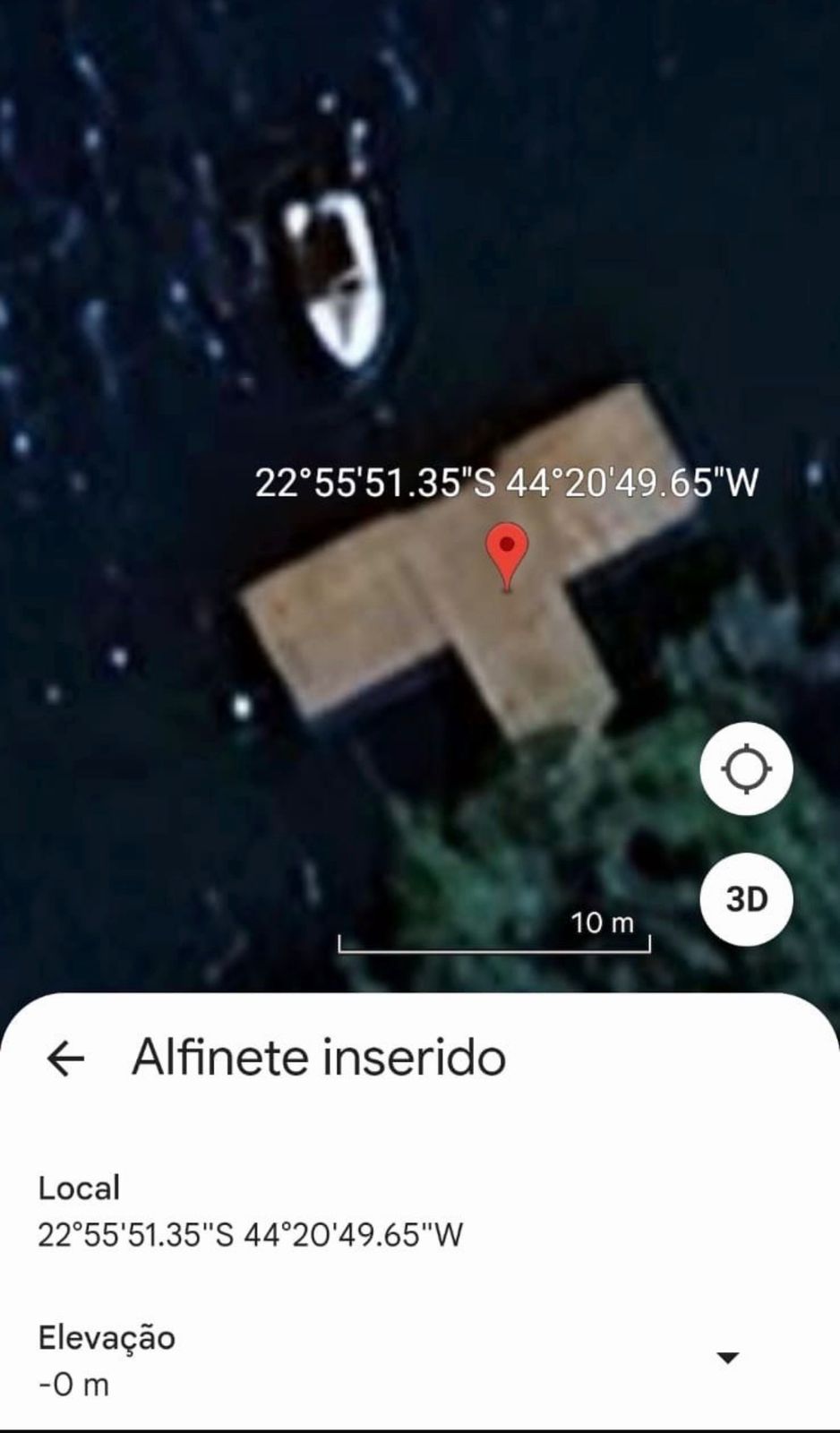Center map on my current location
The image size is (840, 1433).
pos(746,768)
